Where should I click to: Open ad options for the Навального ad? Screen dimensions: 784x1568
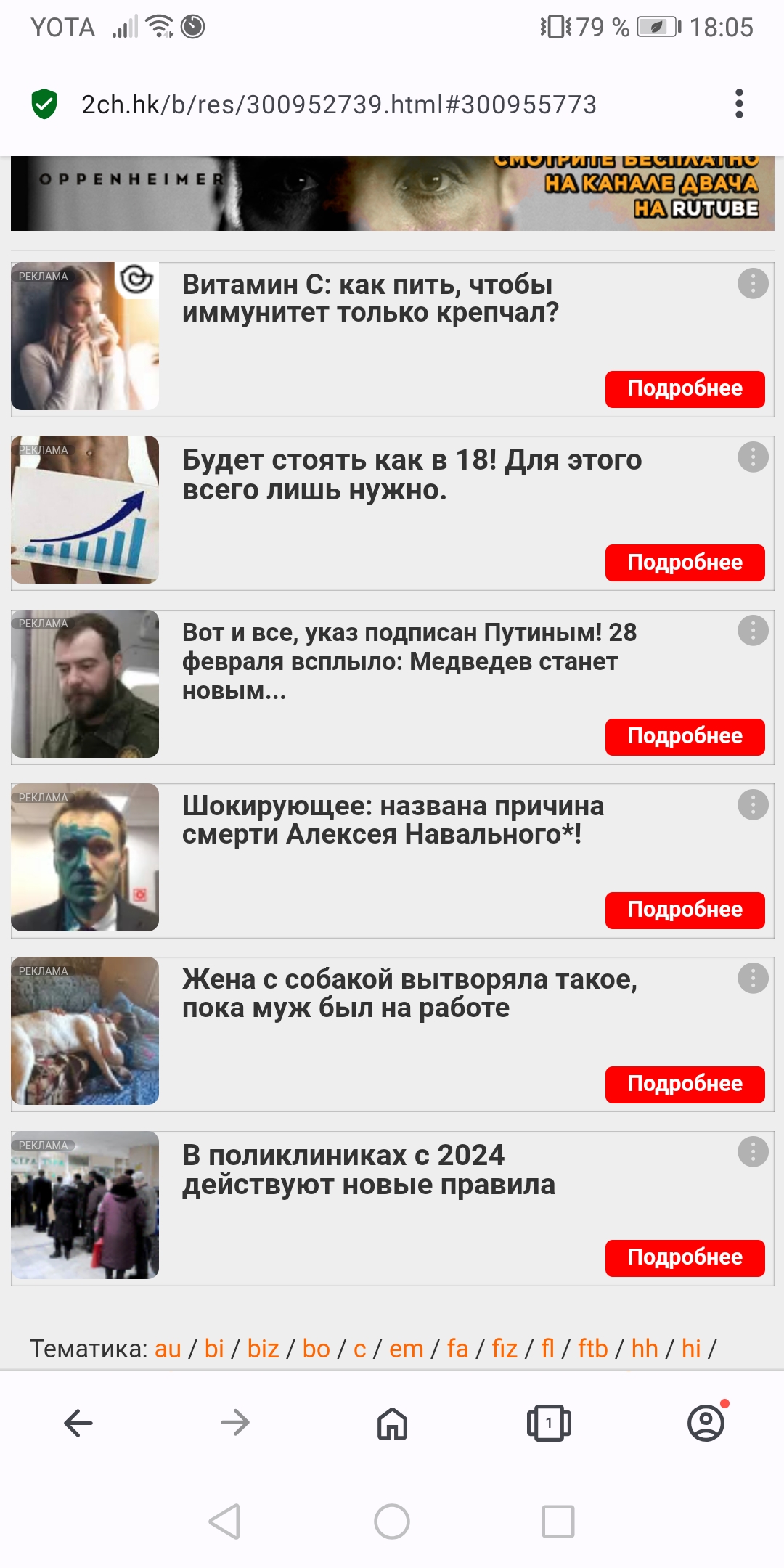[x=753, y=804]
